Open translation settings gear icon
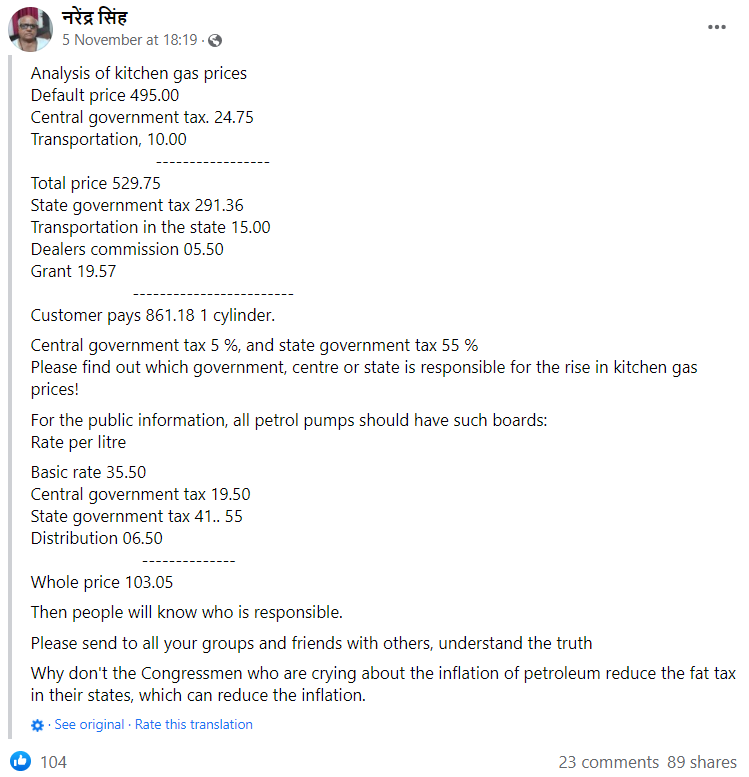Screen dimensions: 749x777 pyautogui.click(x=38, y=725)
